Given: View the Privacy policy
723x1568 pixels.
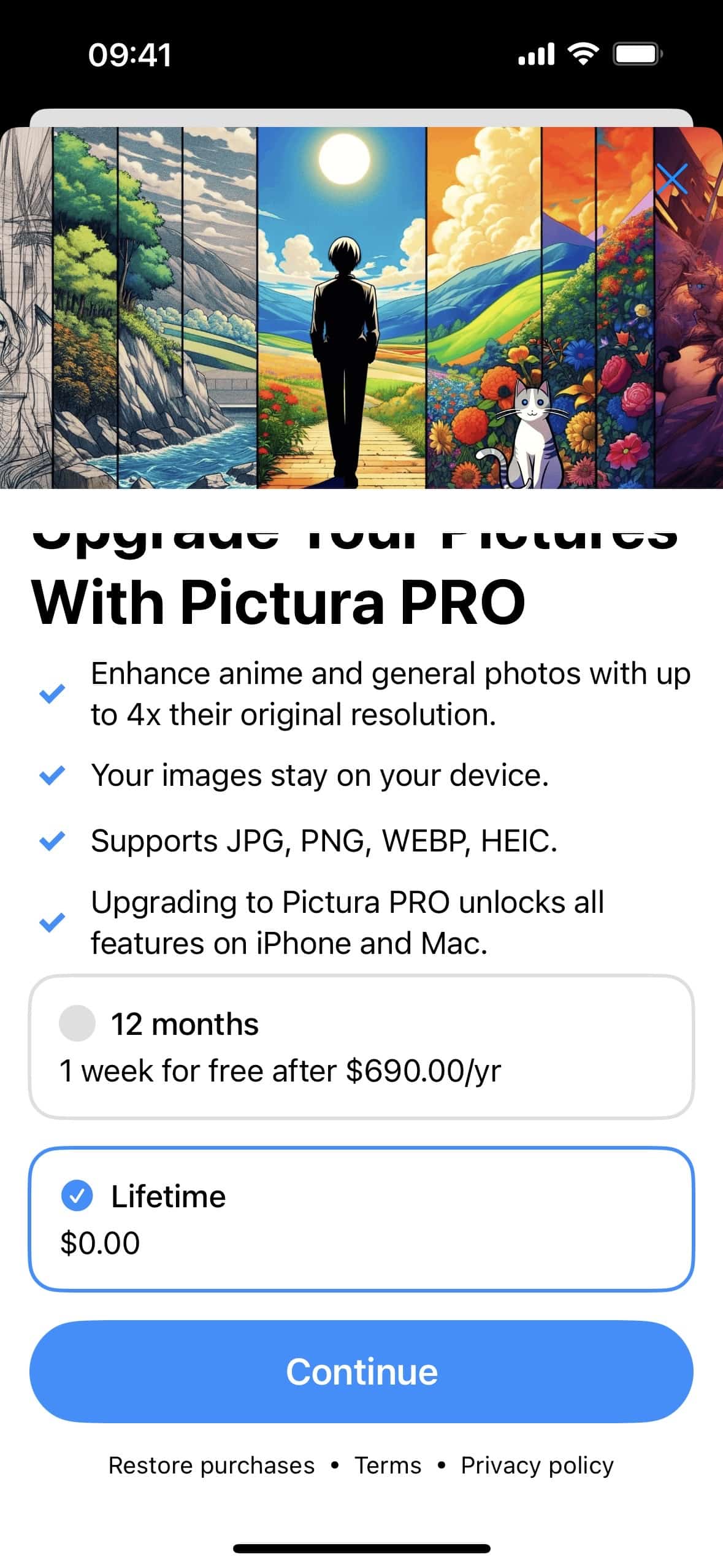Looking at the screenshot, I should [537, 1466].
